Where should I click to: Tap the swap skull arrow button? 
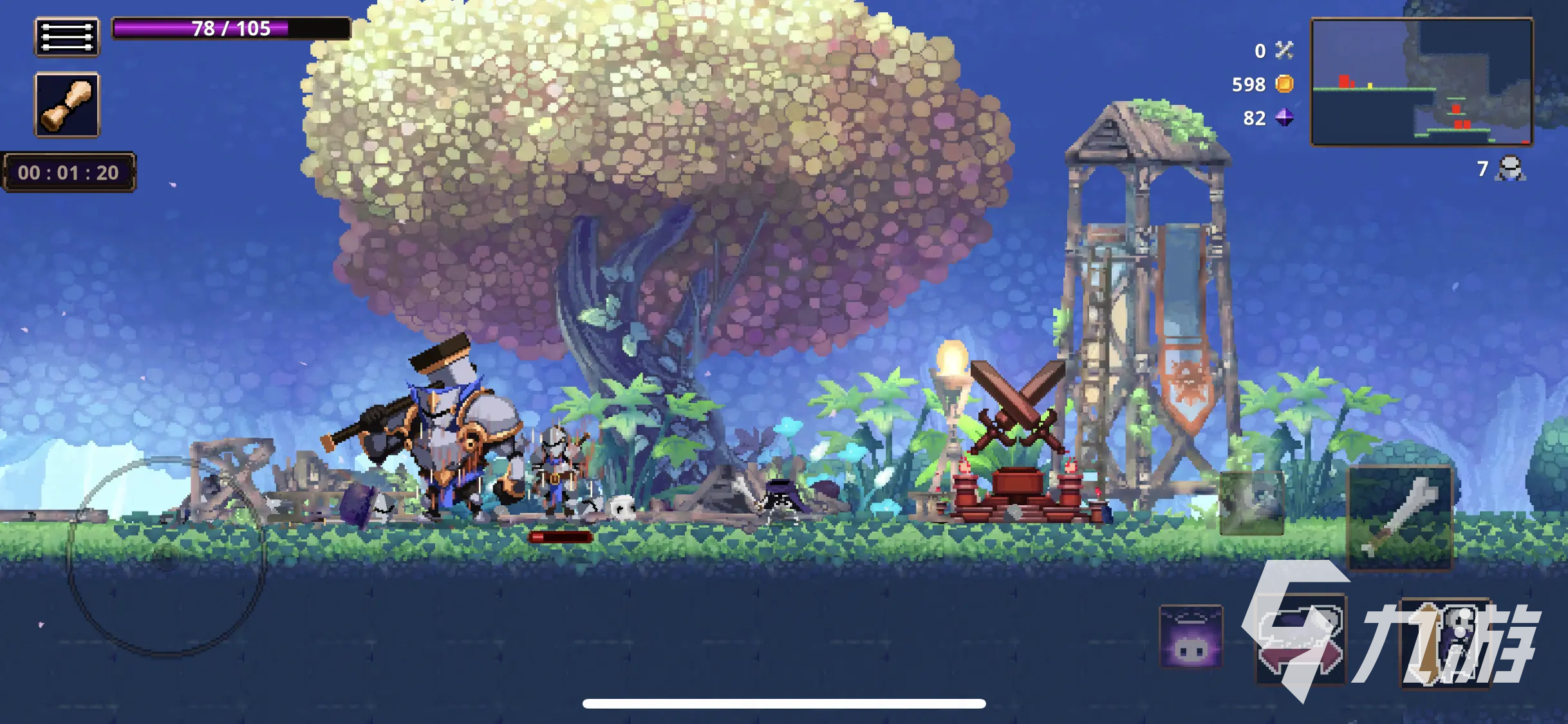click(1301, 640)
